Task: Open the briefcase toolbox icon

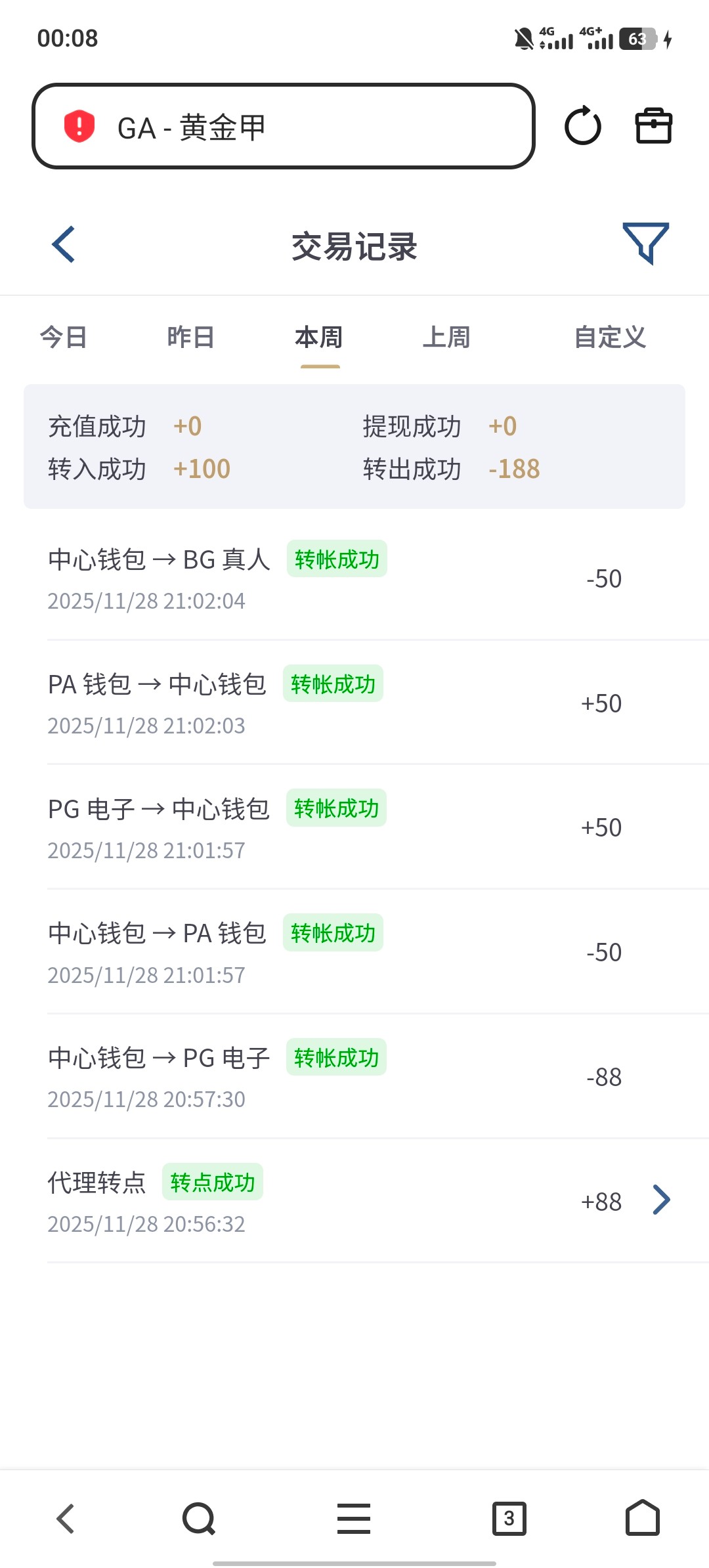Action: pos(654,126)
